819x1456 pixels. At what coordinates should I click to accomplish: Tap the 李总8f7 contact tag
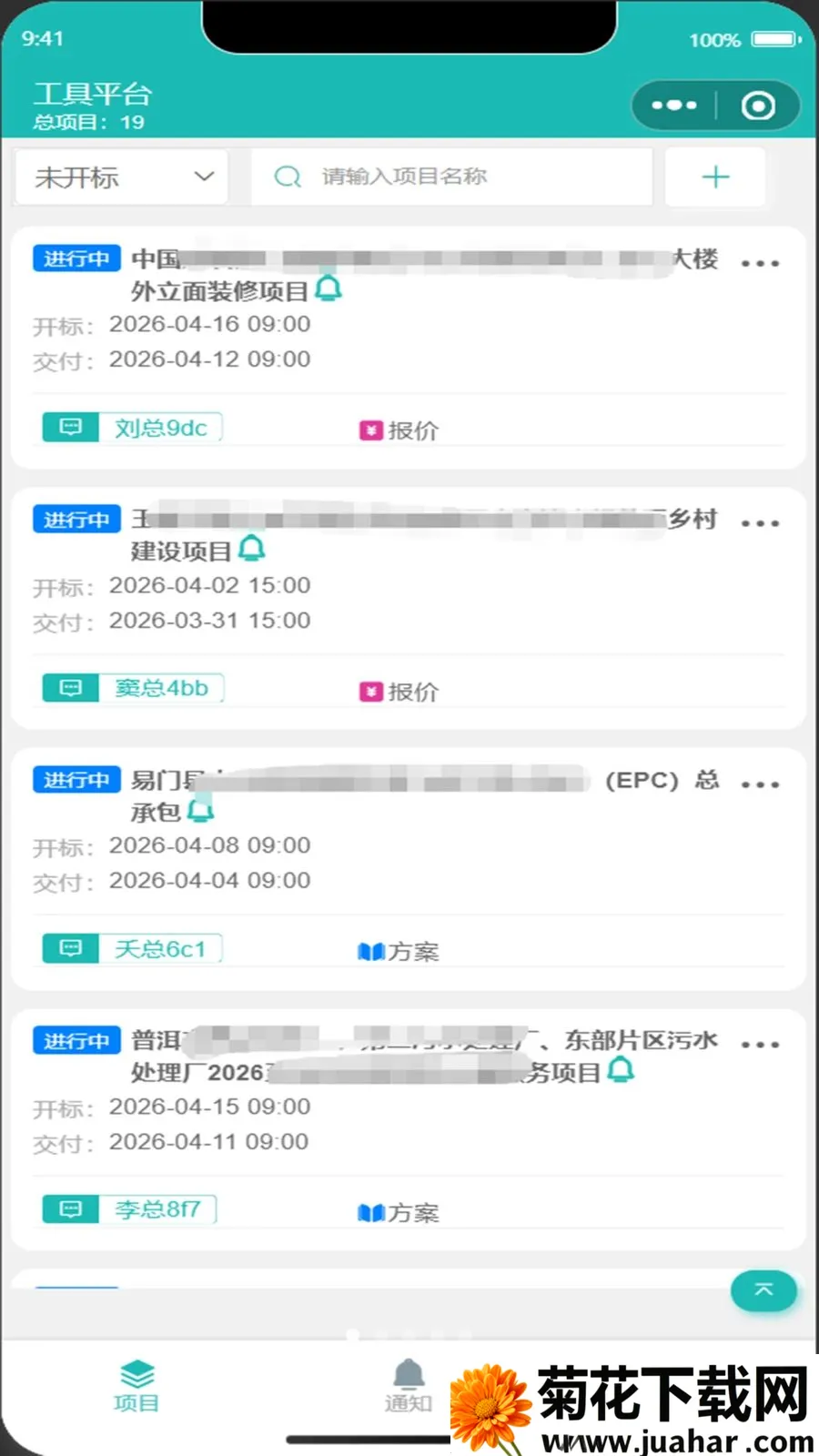(x=129, y=1209)
